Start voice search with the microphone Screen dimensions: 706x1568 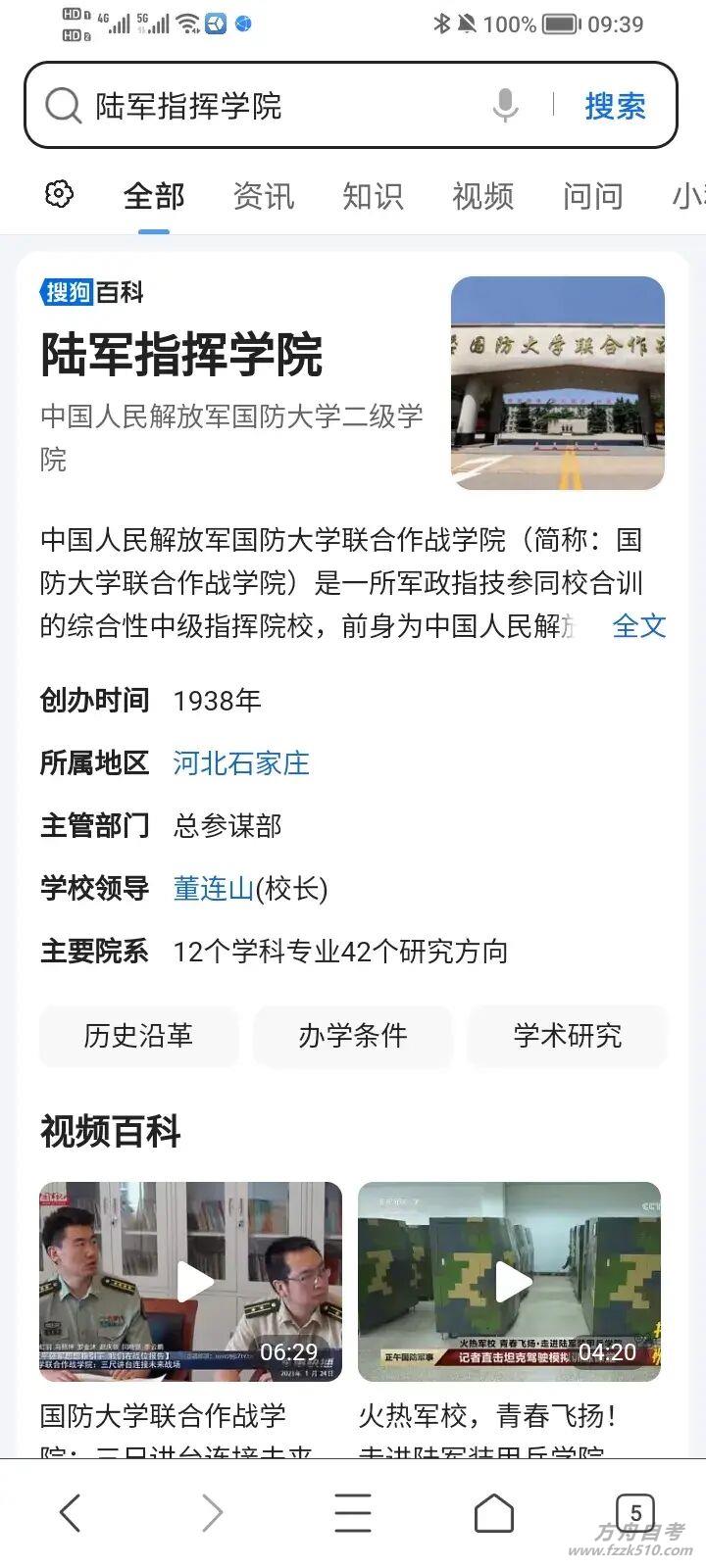pyautogui.click(x=505, y=105)
